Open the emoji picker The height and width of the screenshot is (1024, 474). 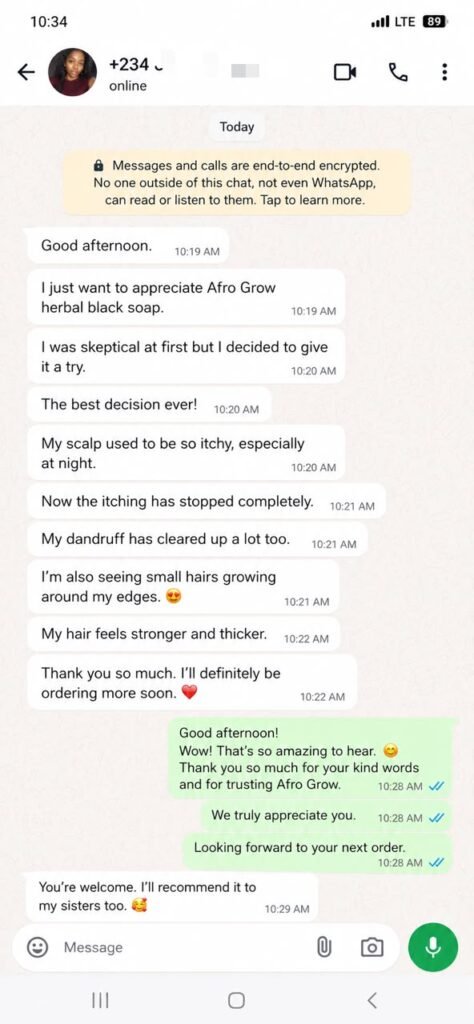pos(39,947)
